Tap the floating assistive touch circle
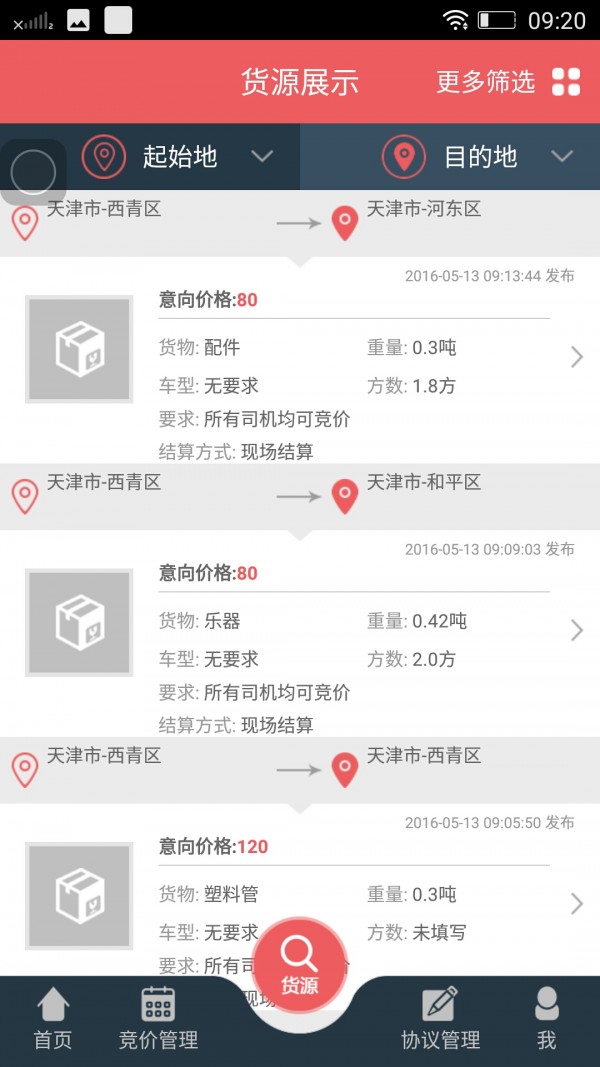Viewport: 600px width, 1067px height. click(33, 172)
